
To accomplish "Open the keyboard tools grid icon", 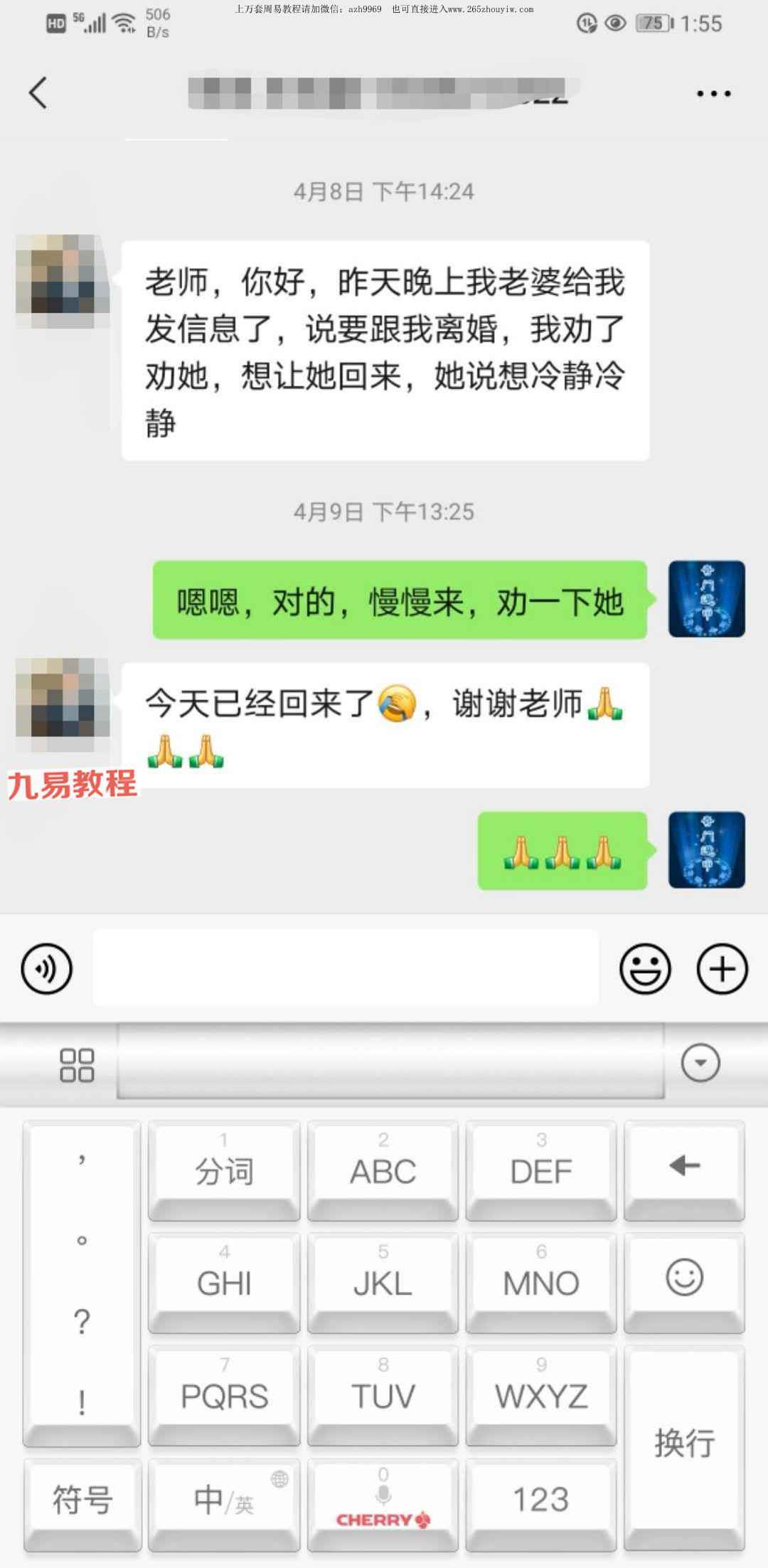I will pos(77,1065).
